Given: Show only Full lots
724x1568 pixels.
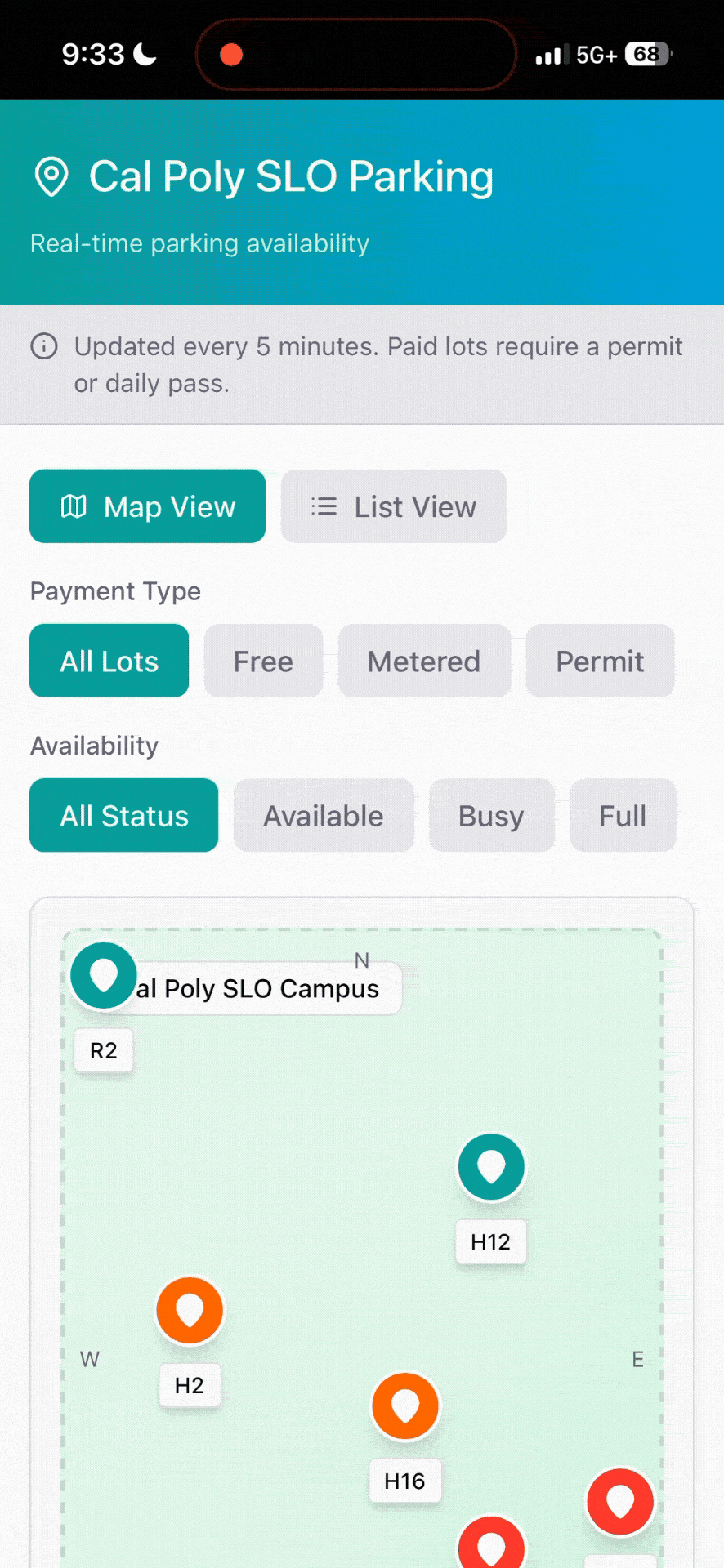Looking at the screenshot, I should click(x=623, y=815).
